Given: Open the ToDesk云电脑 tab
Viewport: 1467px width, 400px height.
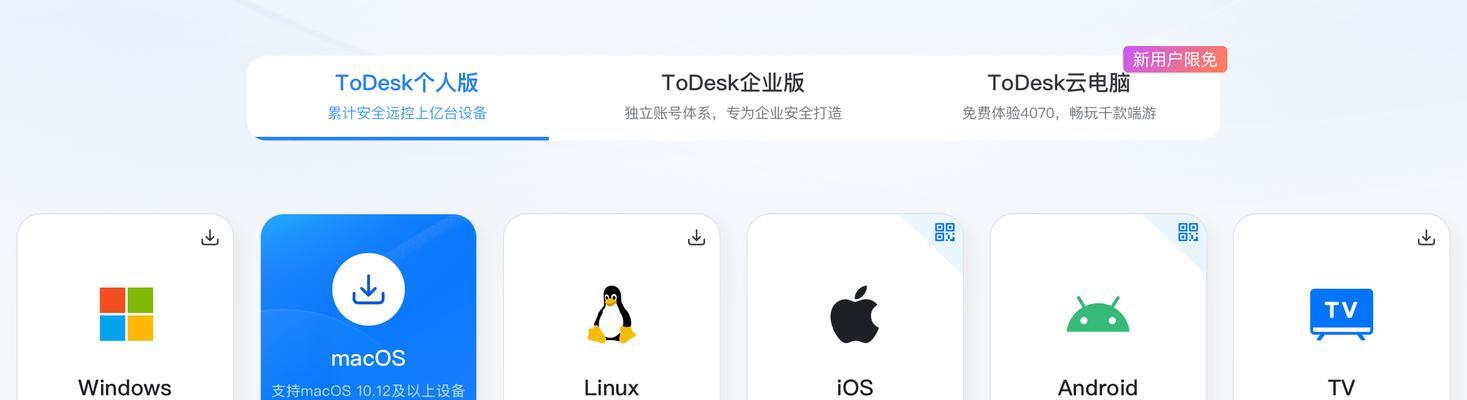Looking at the screenshot, I should (x=1058, y=96).
